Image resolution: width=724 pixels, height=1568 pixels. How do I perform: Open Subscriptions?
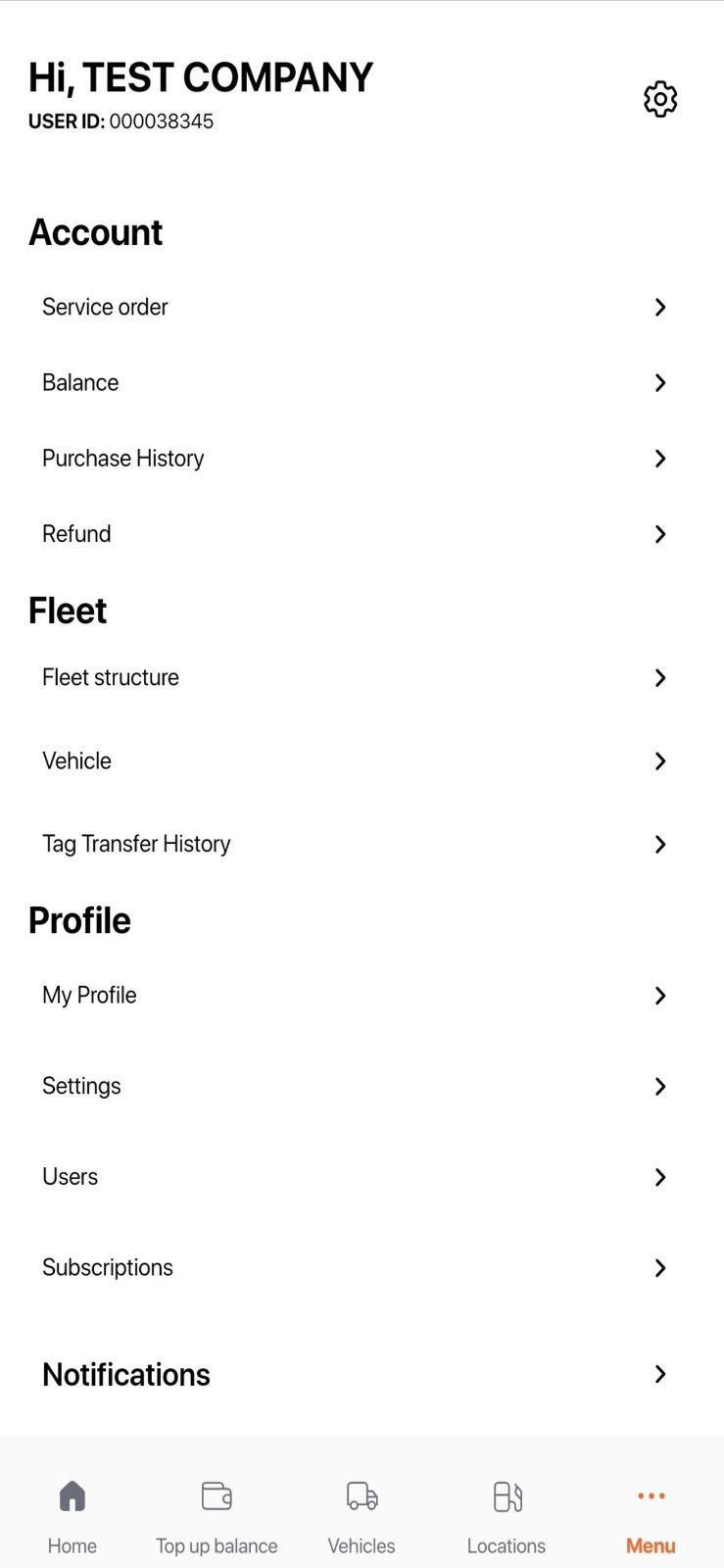[x=362, y=1267]
